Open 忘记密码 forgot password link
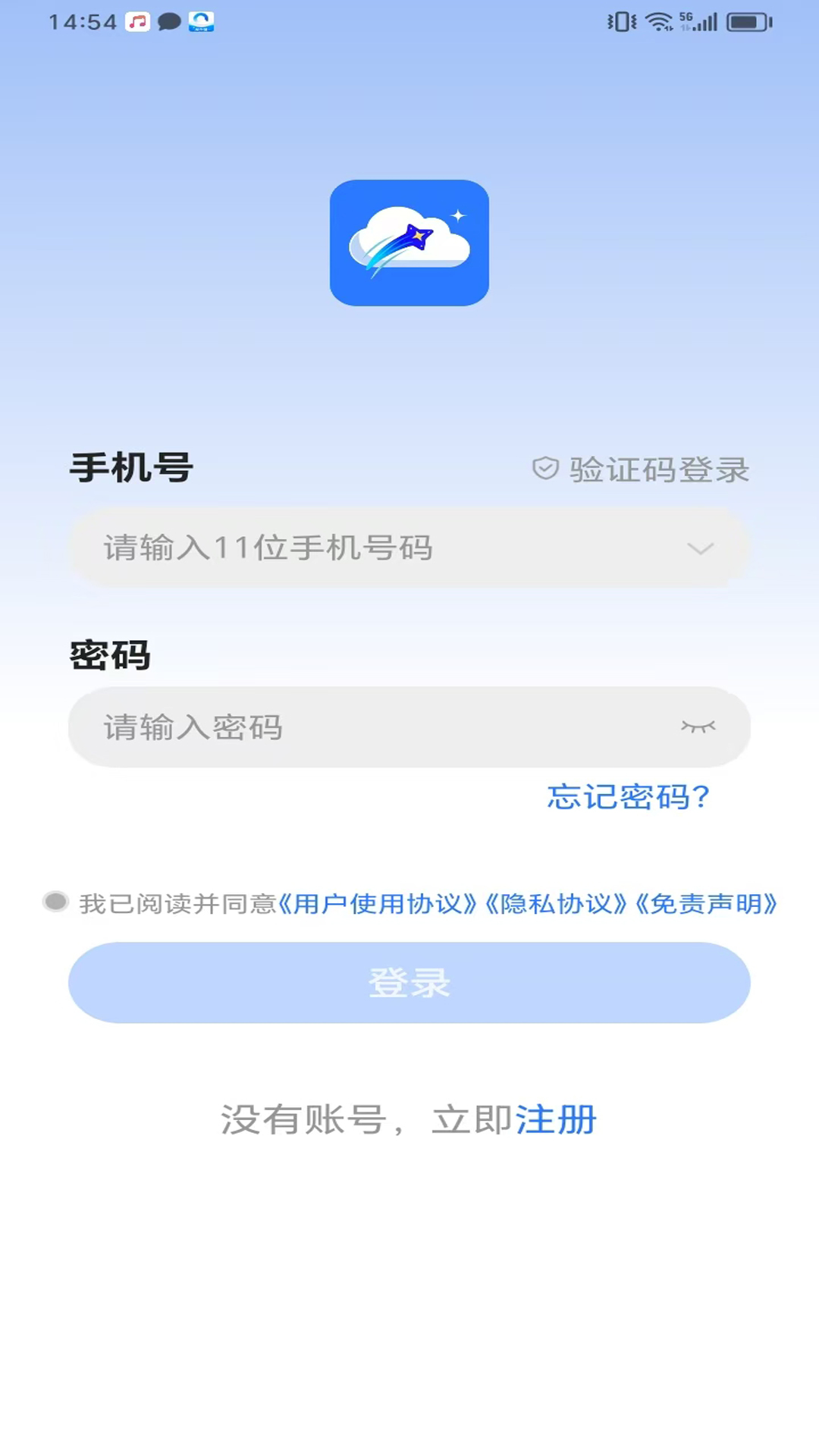Viewport: 819px width, 1456px height. click(x=629, y=797)
